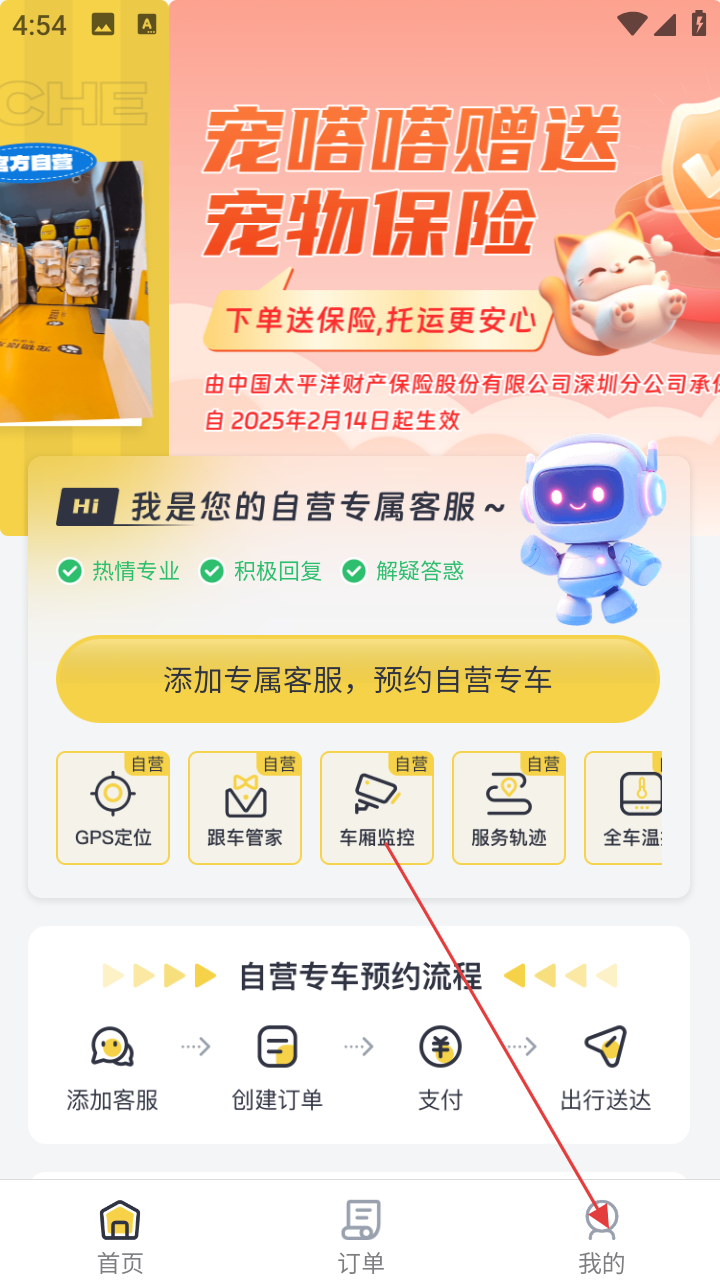Open the 跟车管家 feature card
This screenshot has width=720, height=1280.
click(x=245, y=808)
